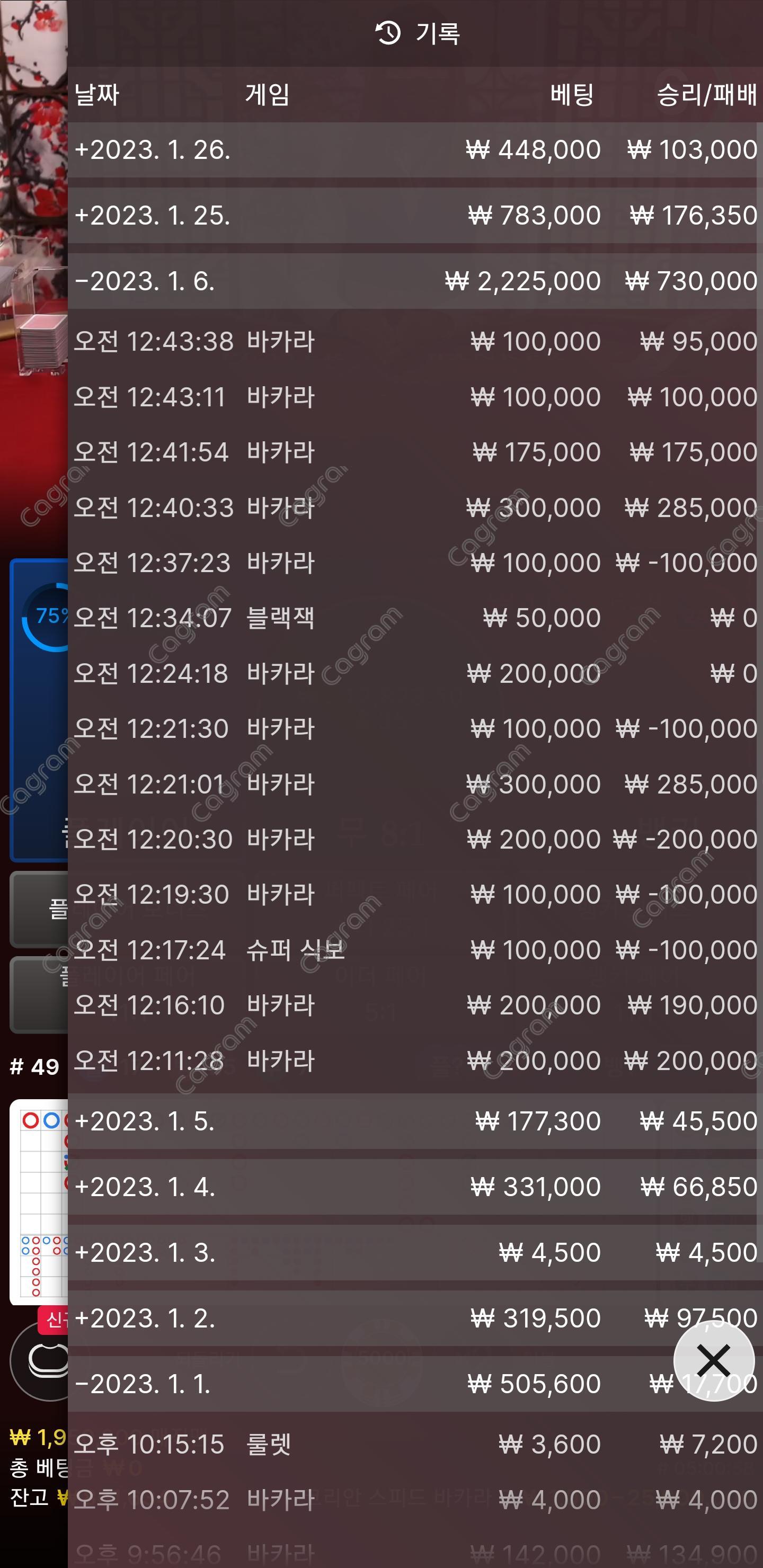Open the 오전 12:24:18 바카라 record
The image size is (763, 1568).
(x=414, y=673)
